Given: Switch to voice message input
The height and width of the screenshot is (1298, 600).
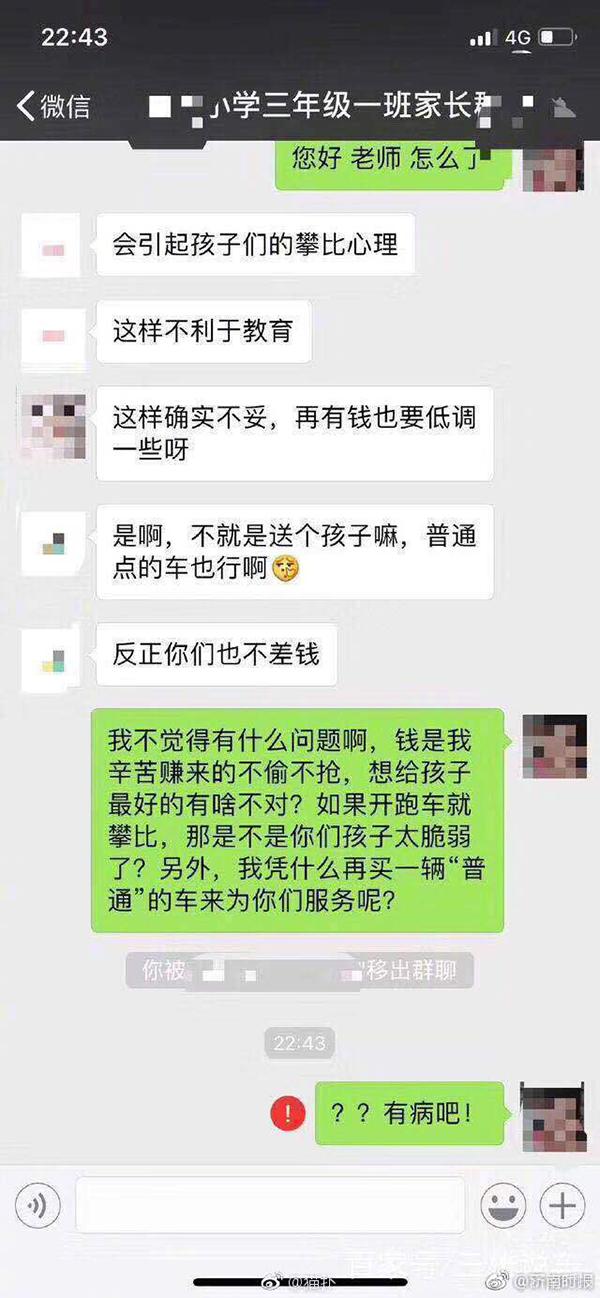Looking at the screenshot, I should coord(38,1207).
